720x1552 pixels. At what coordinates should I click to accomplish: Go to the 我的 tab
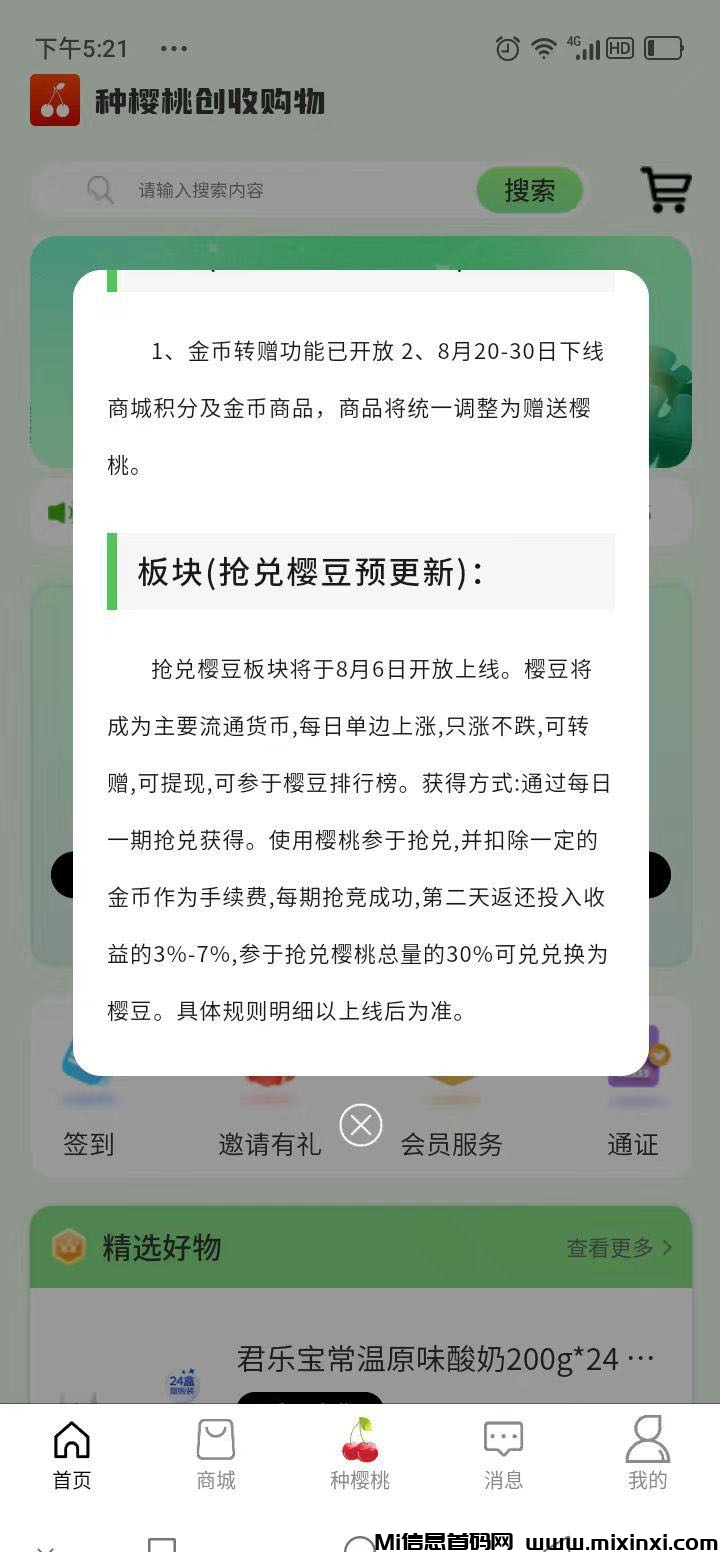point(647,1453)
